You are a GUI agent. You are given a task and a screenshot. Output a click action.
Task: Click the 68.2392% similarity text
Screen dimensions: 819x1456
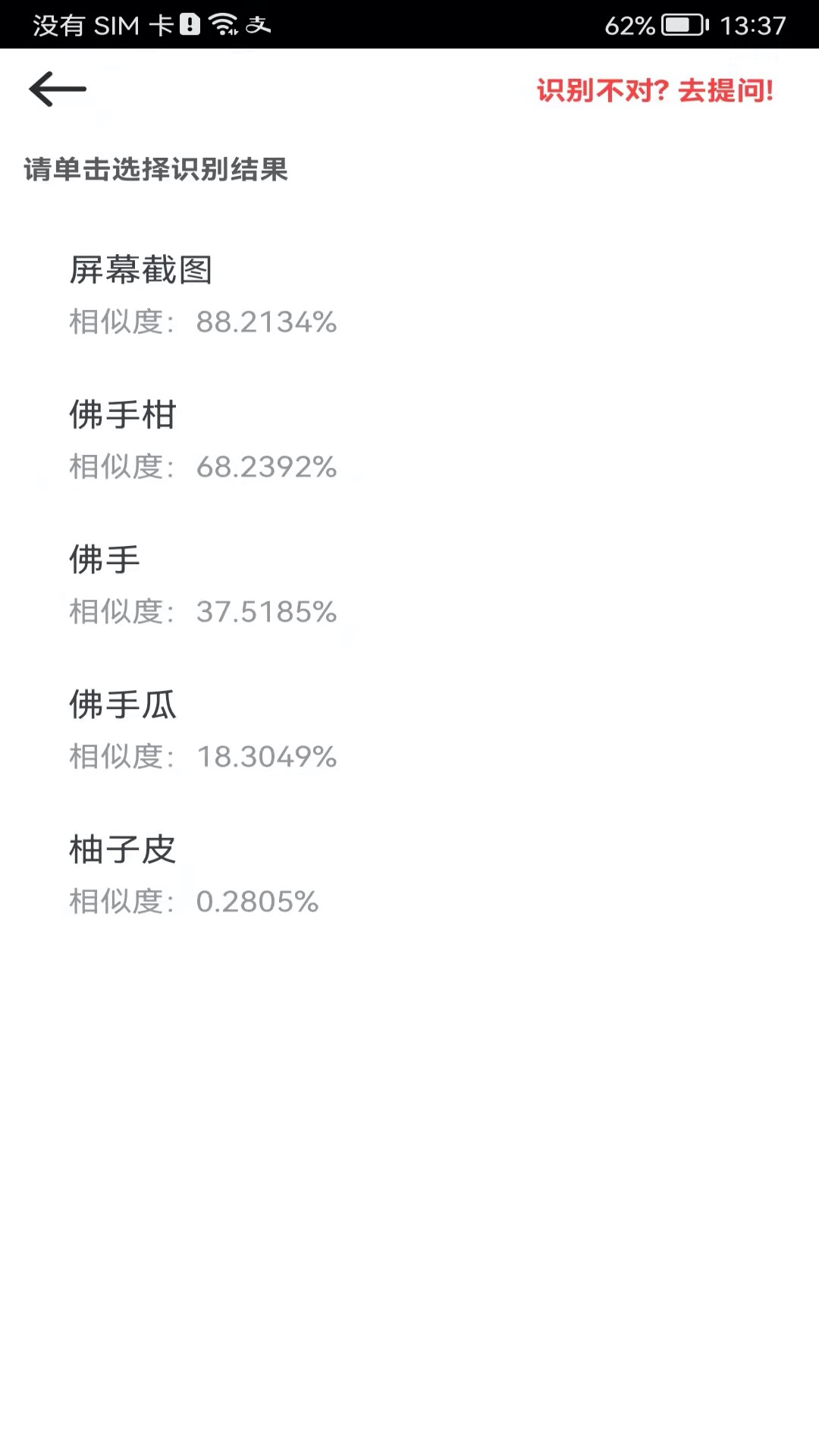(x=202, y=468)
